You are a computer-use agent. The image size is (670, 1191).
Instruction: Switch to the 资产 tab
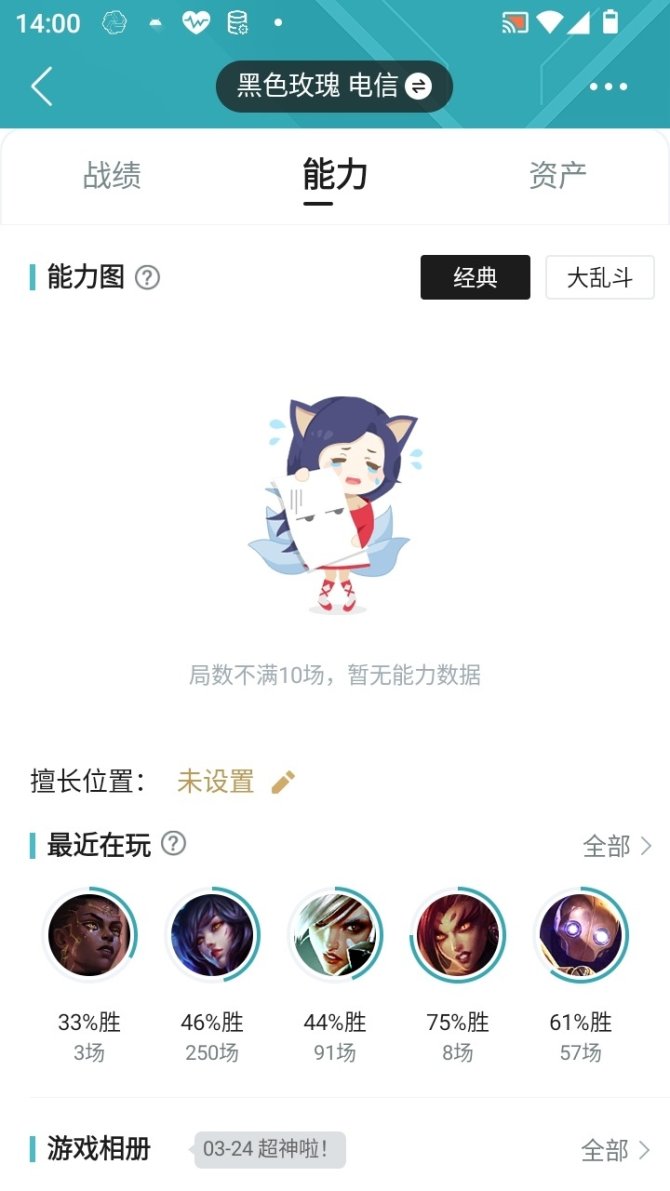click(557, 176)
